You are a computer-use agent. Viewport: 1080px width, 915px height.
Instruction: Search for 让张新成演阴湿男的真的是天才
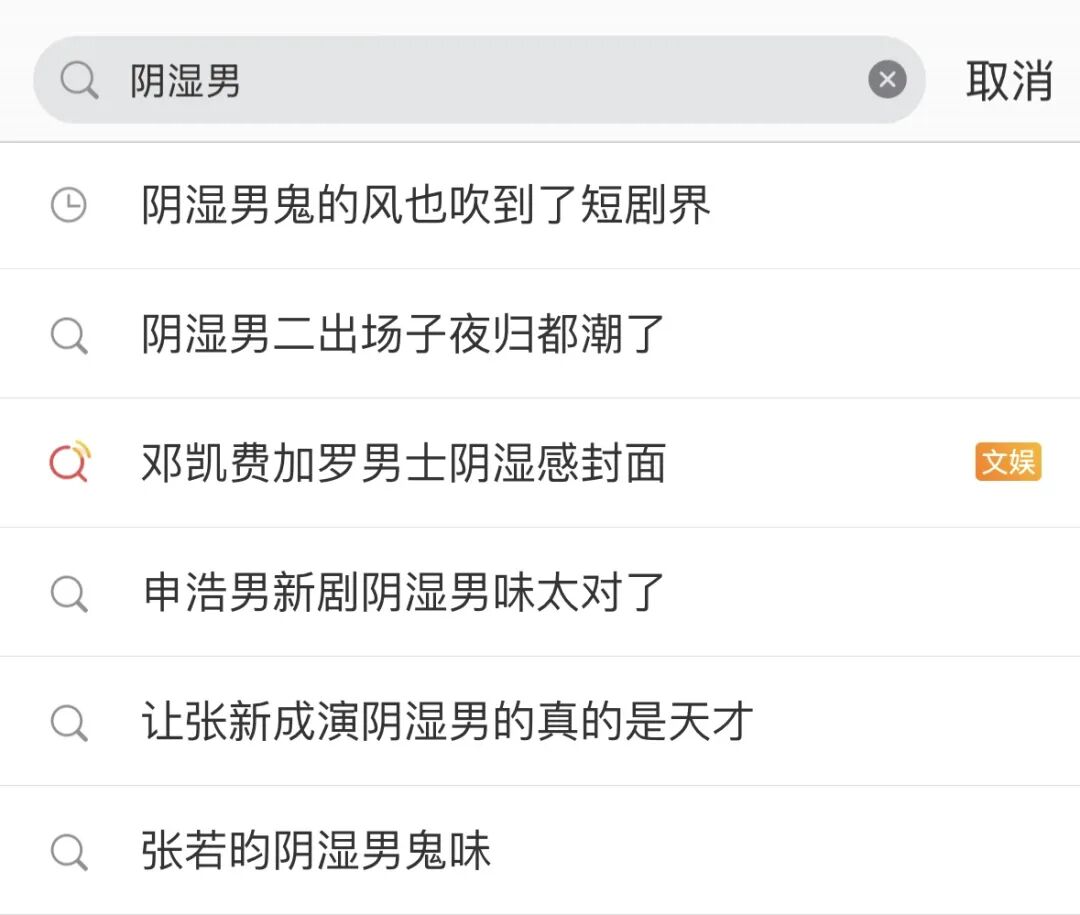coord(447,722)
